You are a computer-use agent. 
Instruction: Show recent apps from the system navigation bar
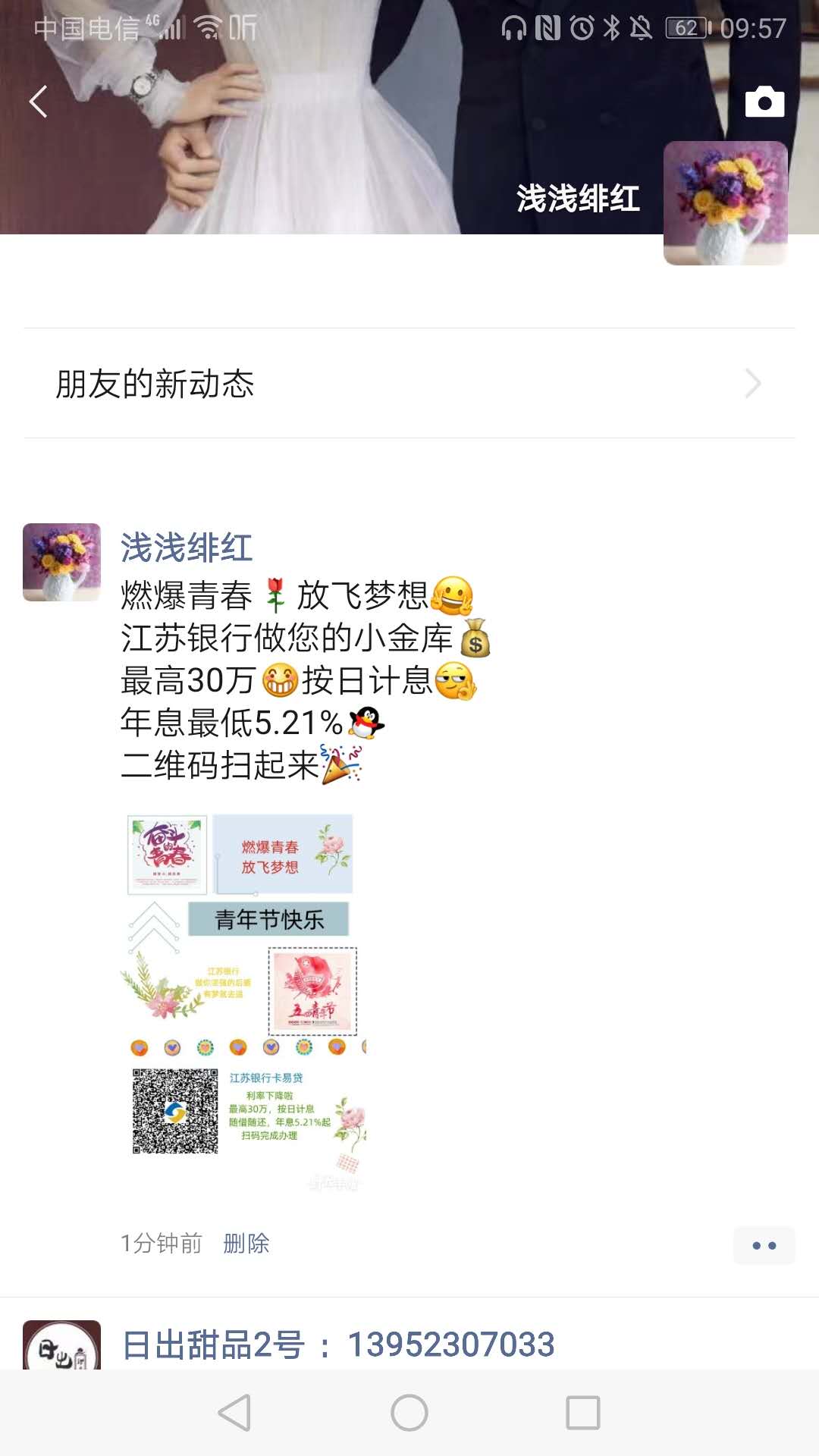[582, 1413]
